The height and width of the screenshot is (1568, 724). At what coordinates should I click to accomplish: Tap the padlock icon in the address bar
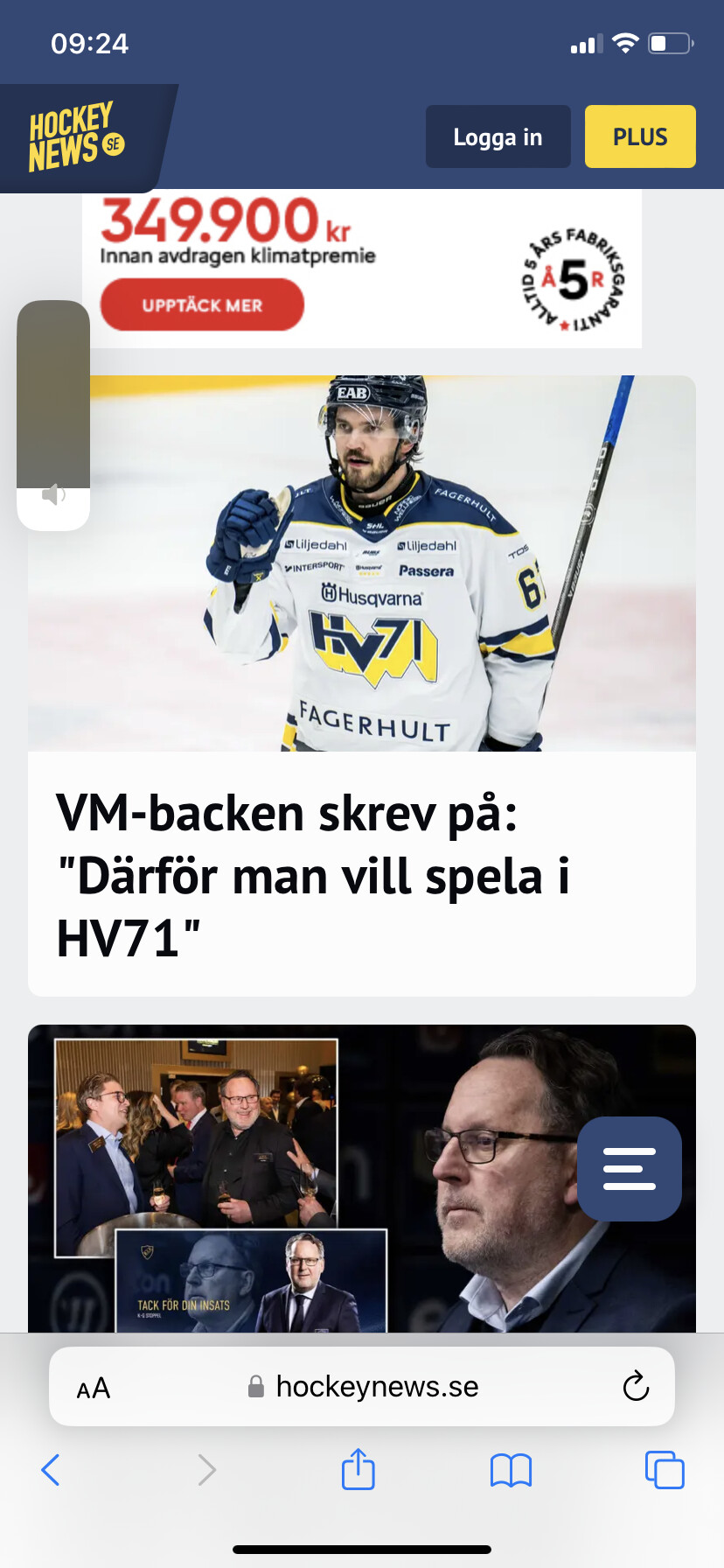(254, 1386)
